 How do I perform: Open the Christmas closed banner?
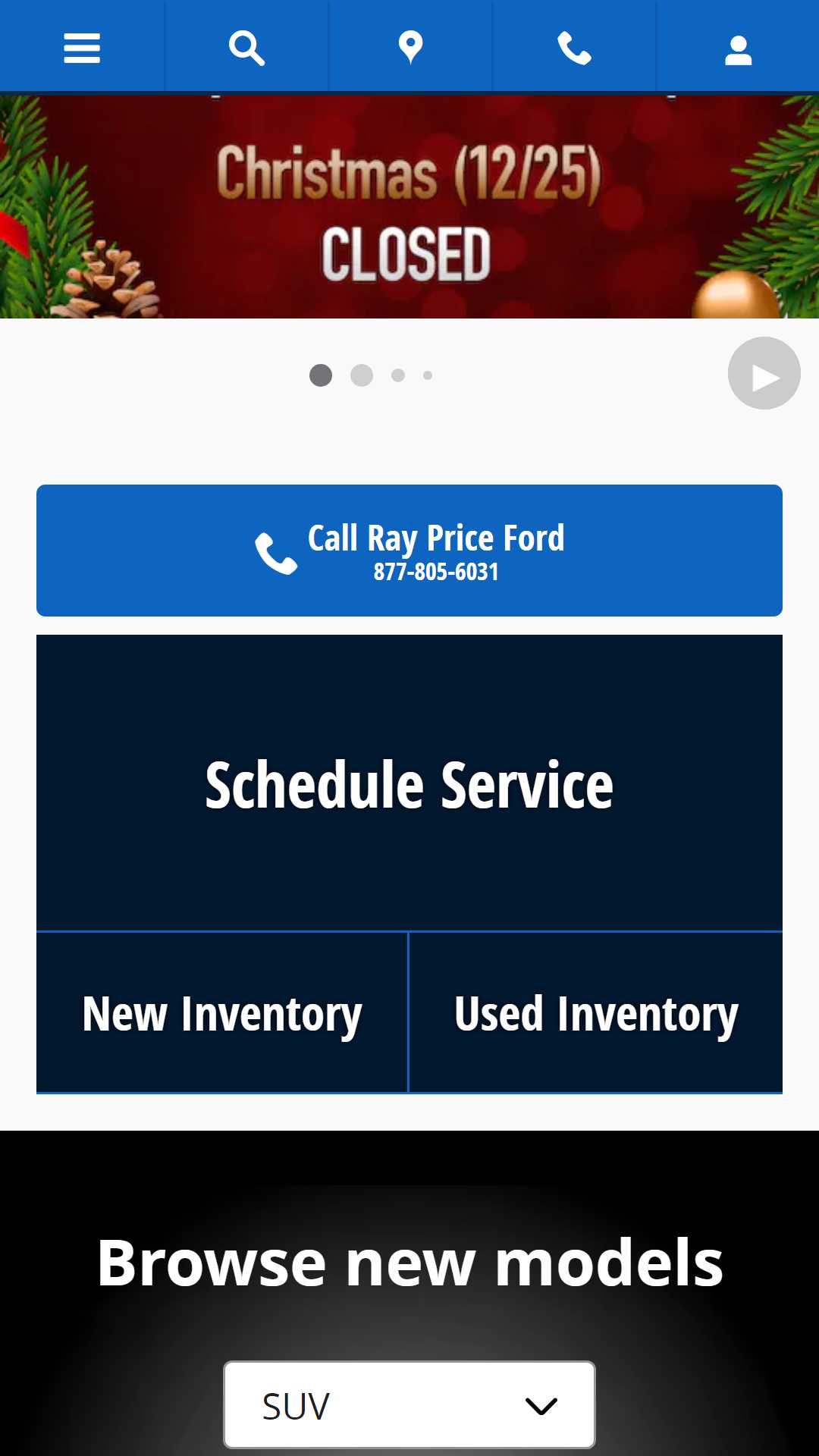click(409, 206)
